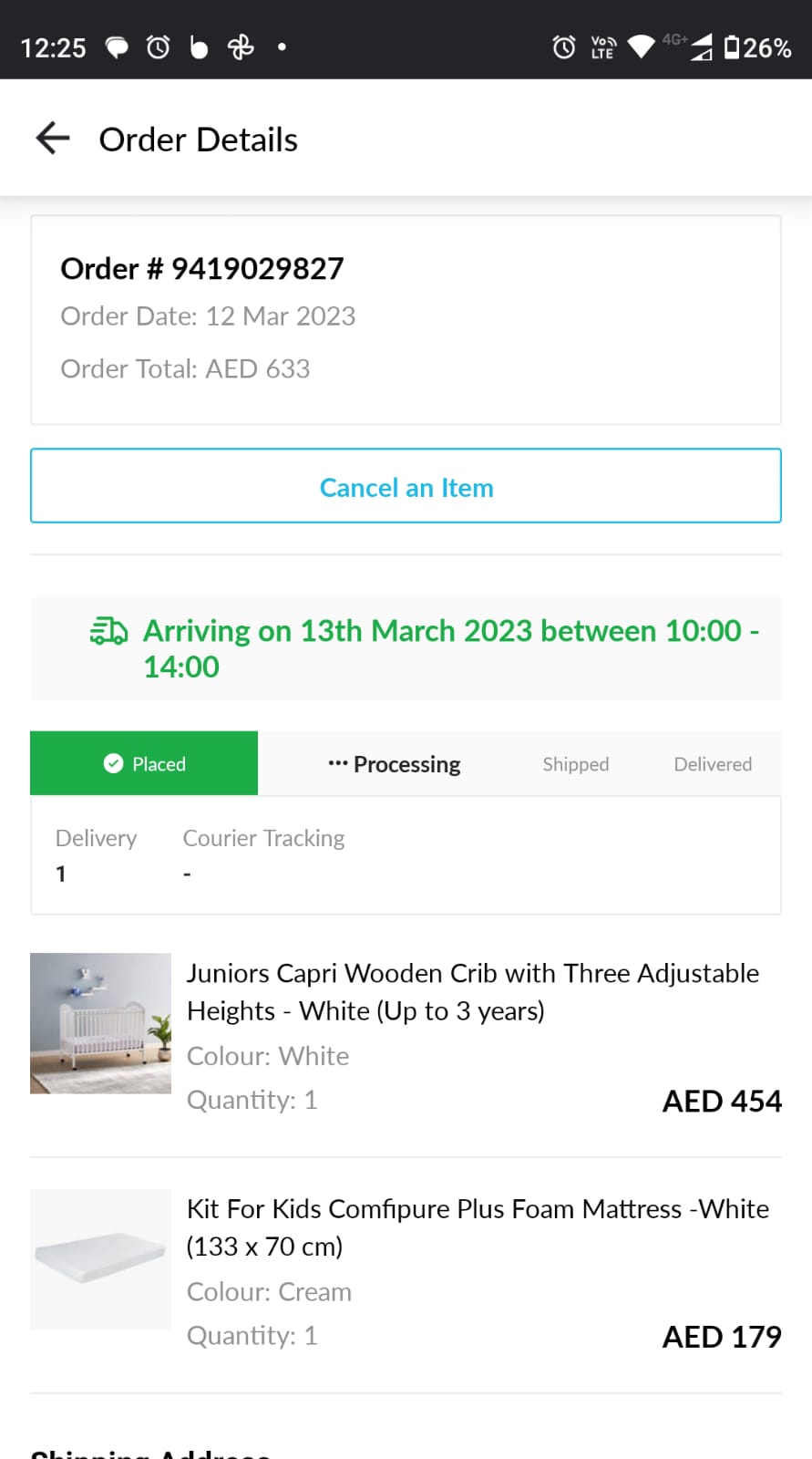The width and height of the screenshot is (812, 1459).
Task: Open the Kit For Kids Foam Mattress item
Action: click(x=477, y=1226)
